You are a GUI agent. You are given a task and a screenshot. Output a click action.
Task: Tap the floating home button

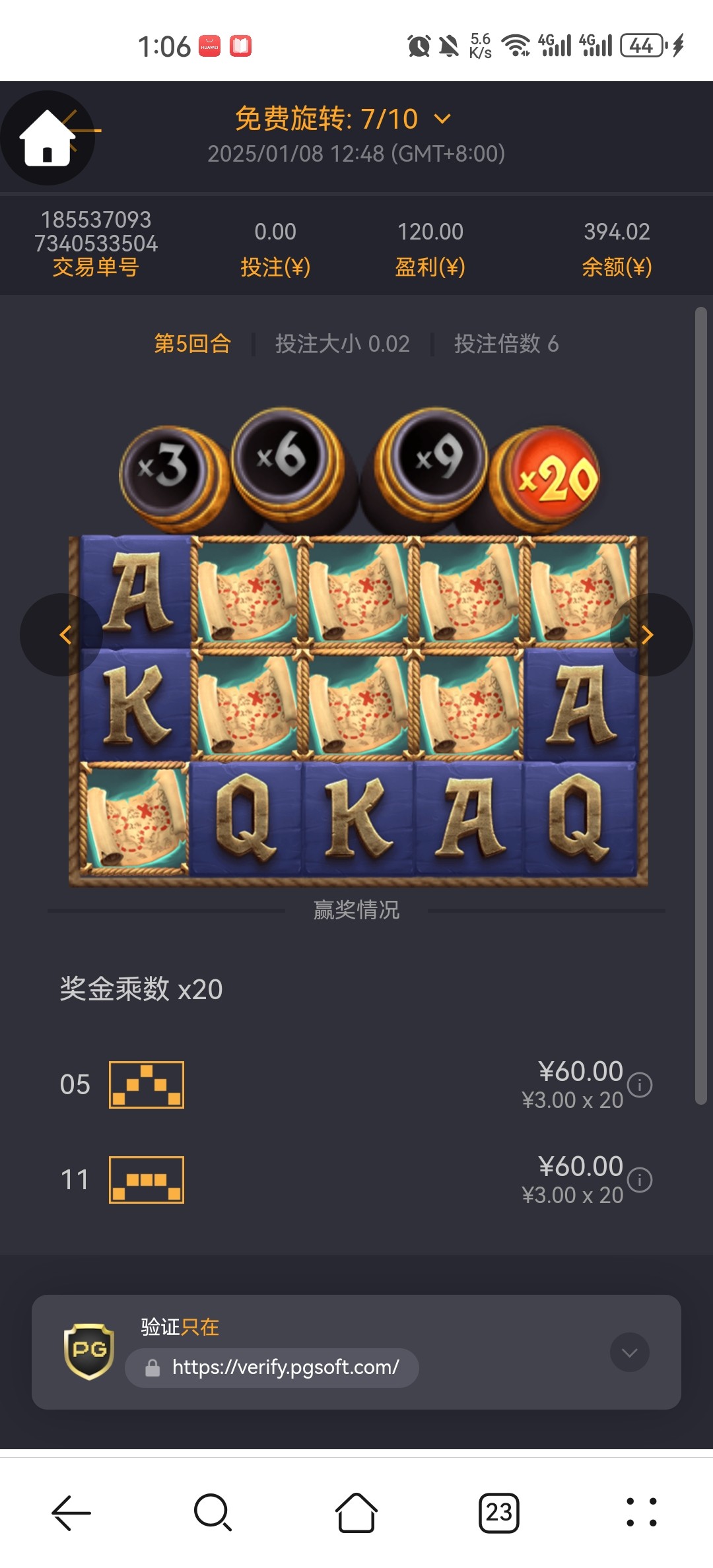coord(47,138)
